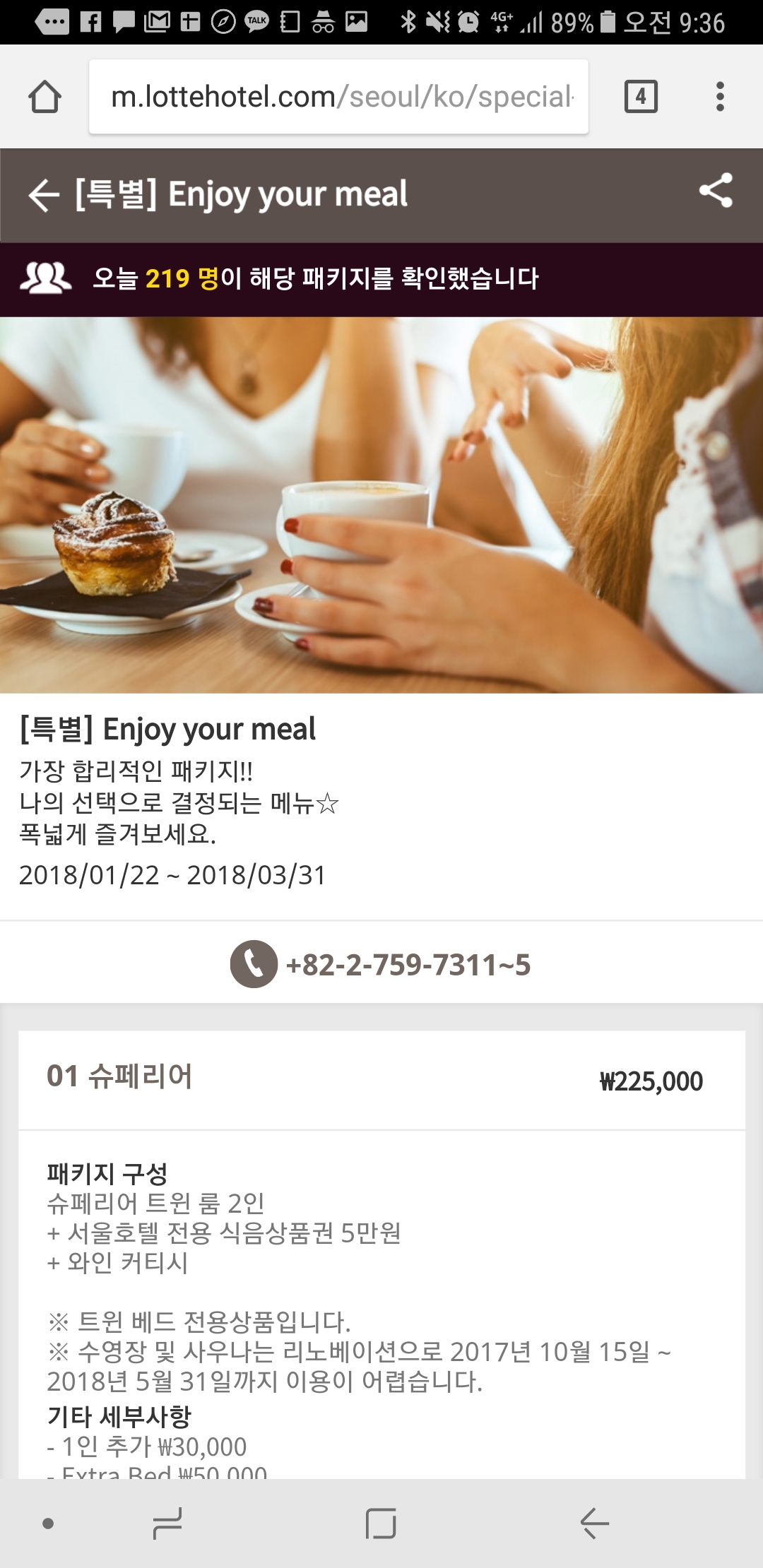
Task: Open the browser home page
Action: click(x=45, y=97)
